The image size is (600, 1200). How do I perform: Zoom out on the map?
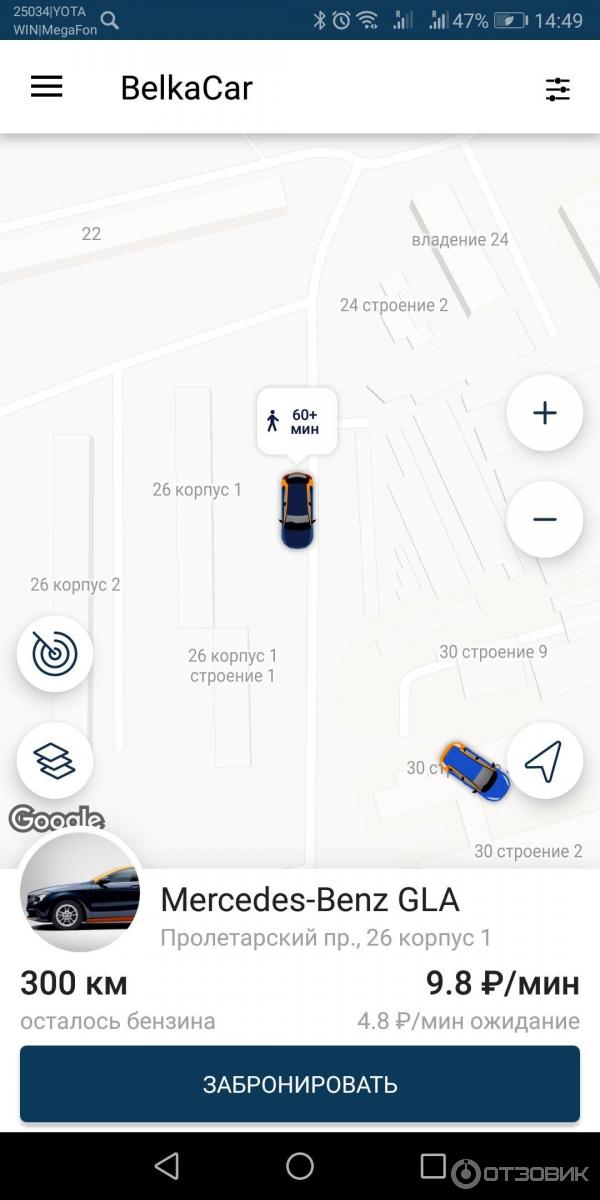[544, 519]
